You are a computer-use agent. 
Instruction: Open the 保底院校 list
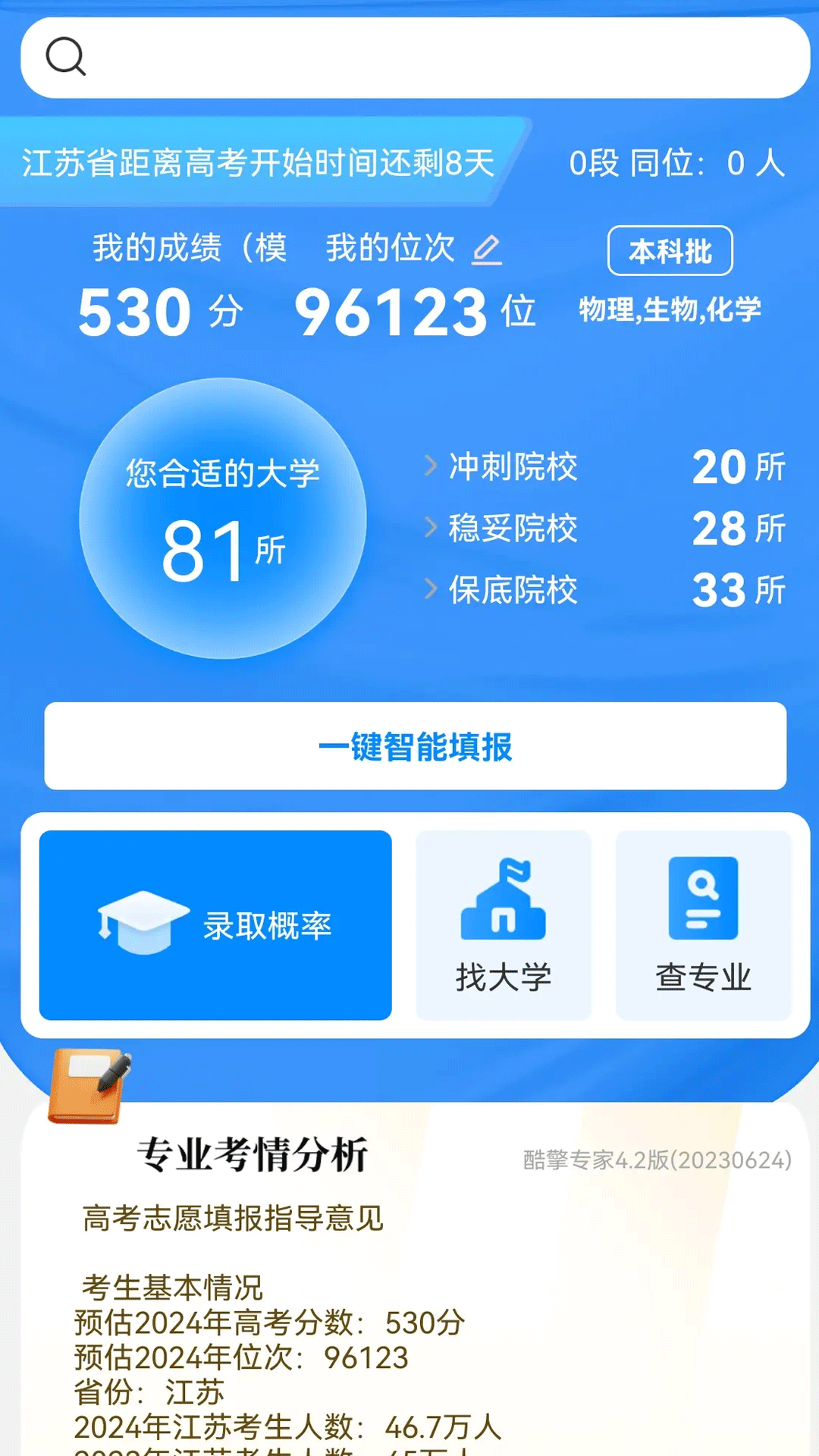(x=513, y=590)
